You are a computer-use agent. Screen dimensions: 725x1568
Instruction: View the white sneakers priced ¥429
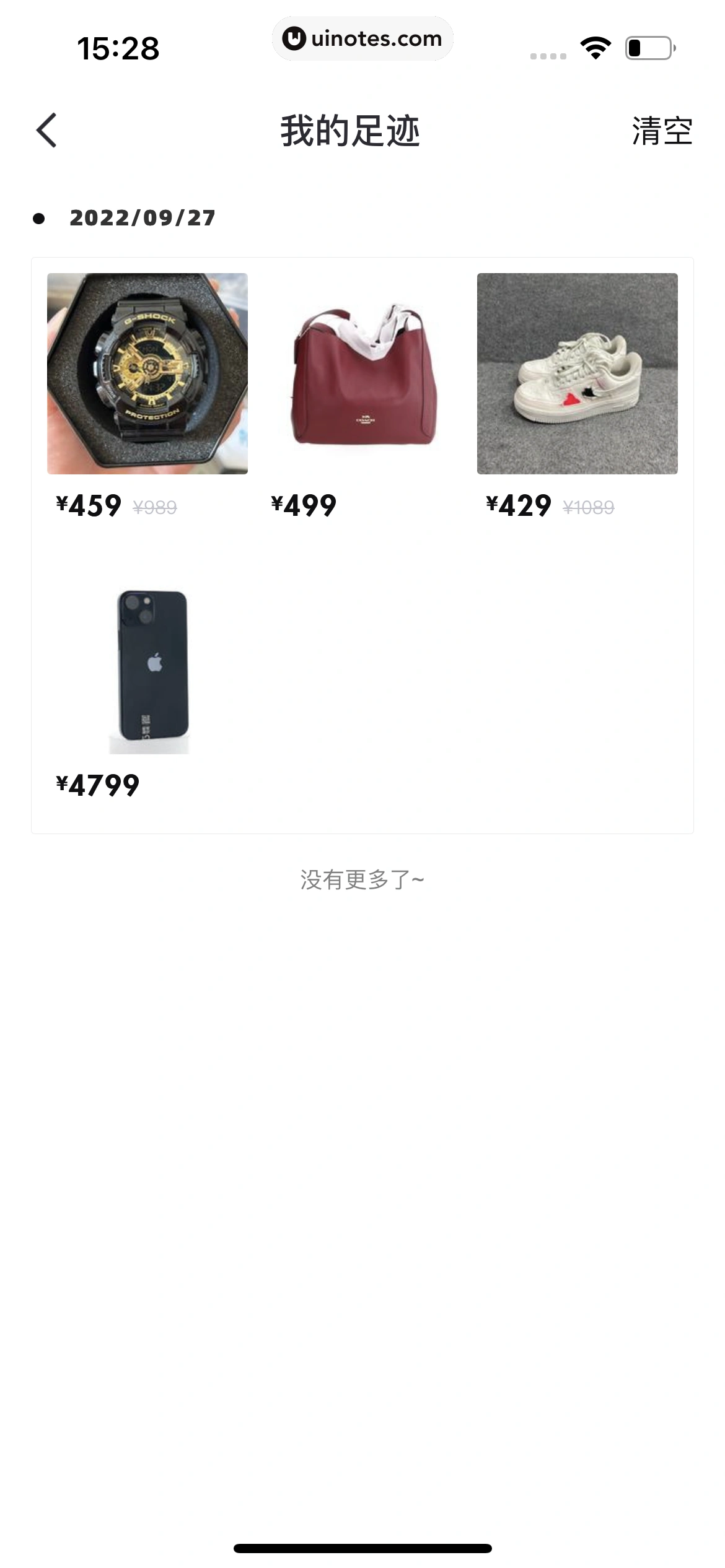click(x=577, y=374)
